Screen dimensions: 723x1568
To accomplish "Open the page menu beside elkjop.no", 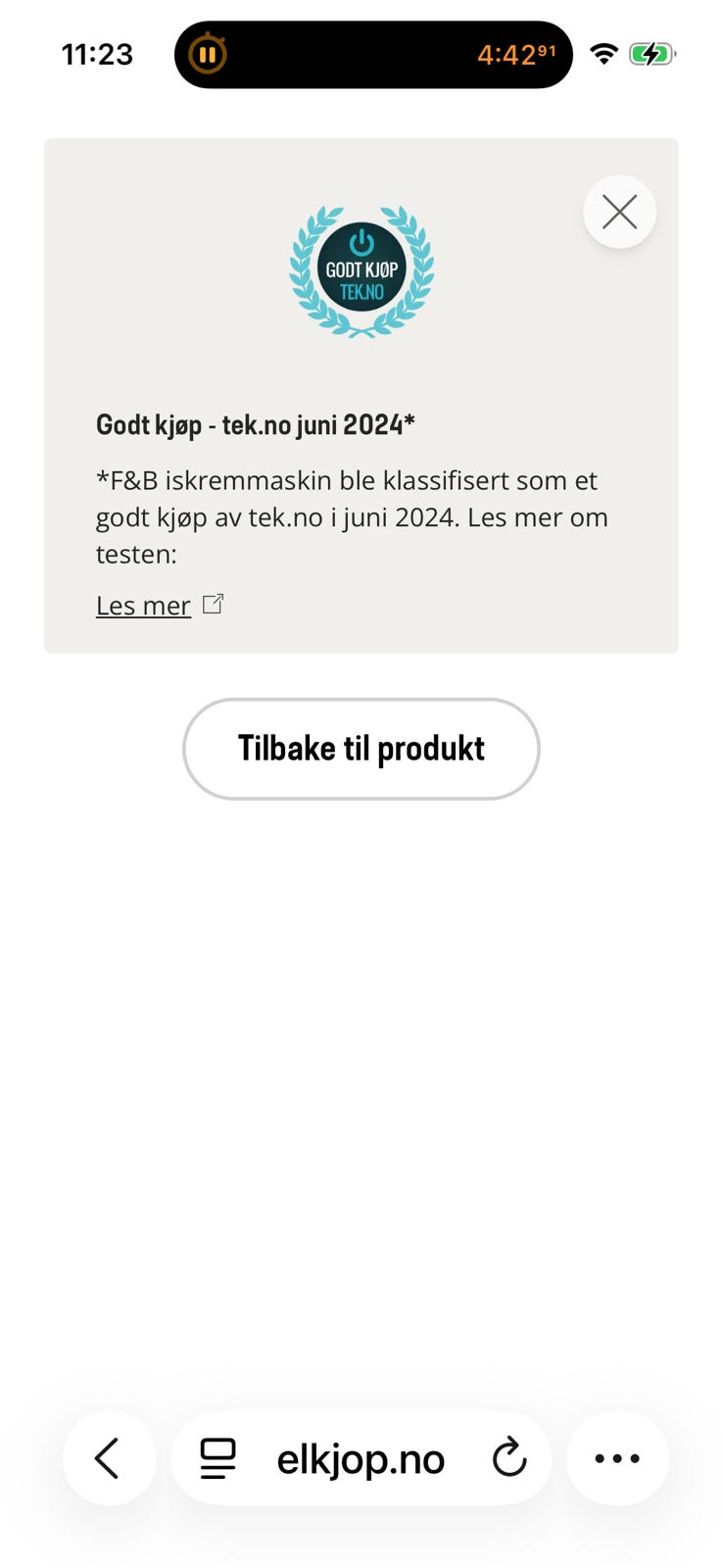I will point(217,1458).
